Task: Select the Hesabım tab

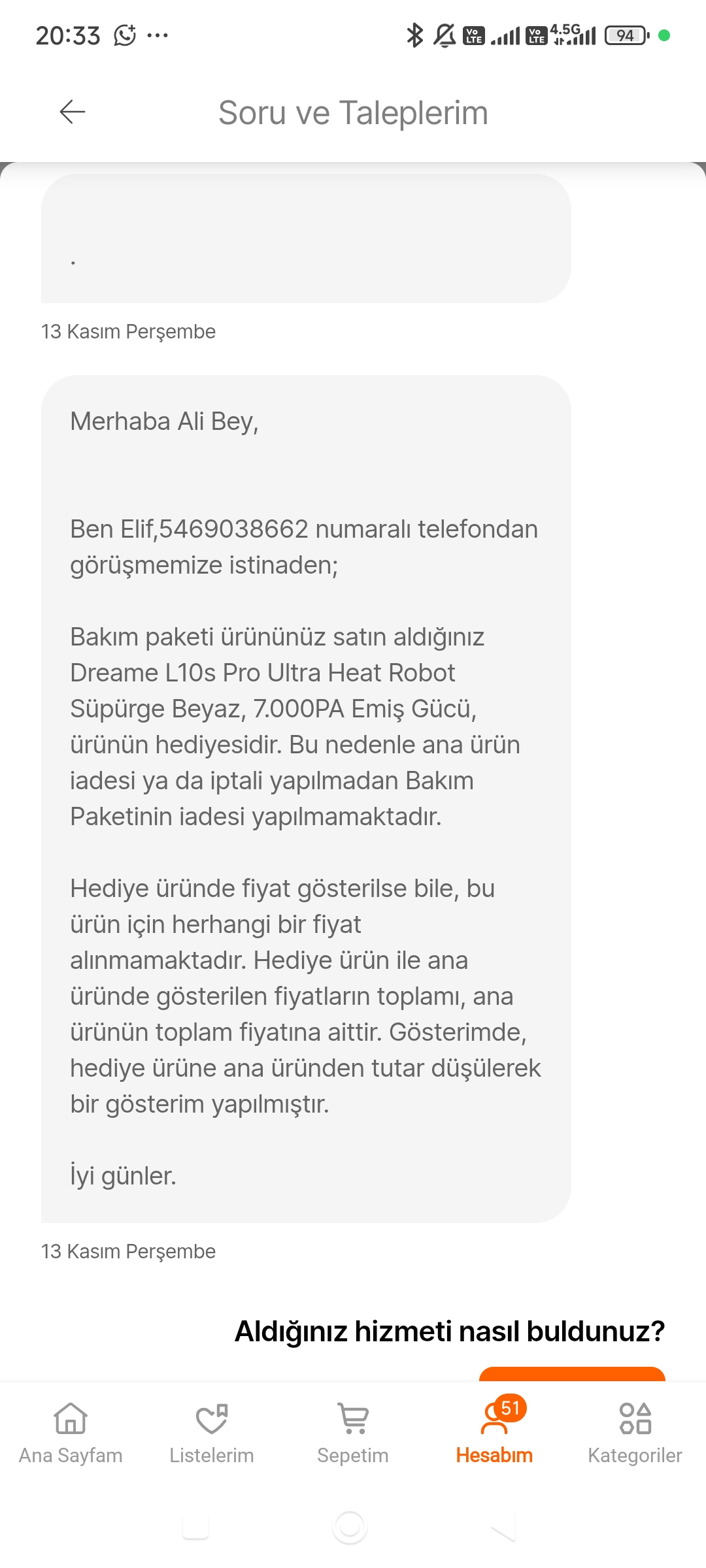Action: pyautogui.click(x=494, y=1432)
